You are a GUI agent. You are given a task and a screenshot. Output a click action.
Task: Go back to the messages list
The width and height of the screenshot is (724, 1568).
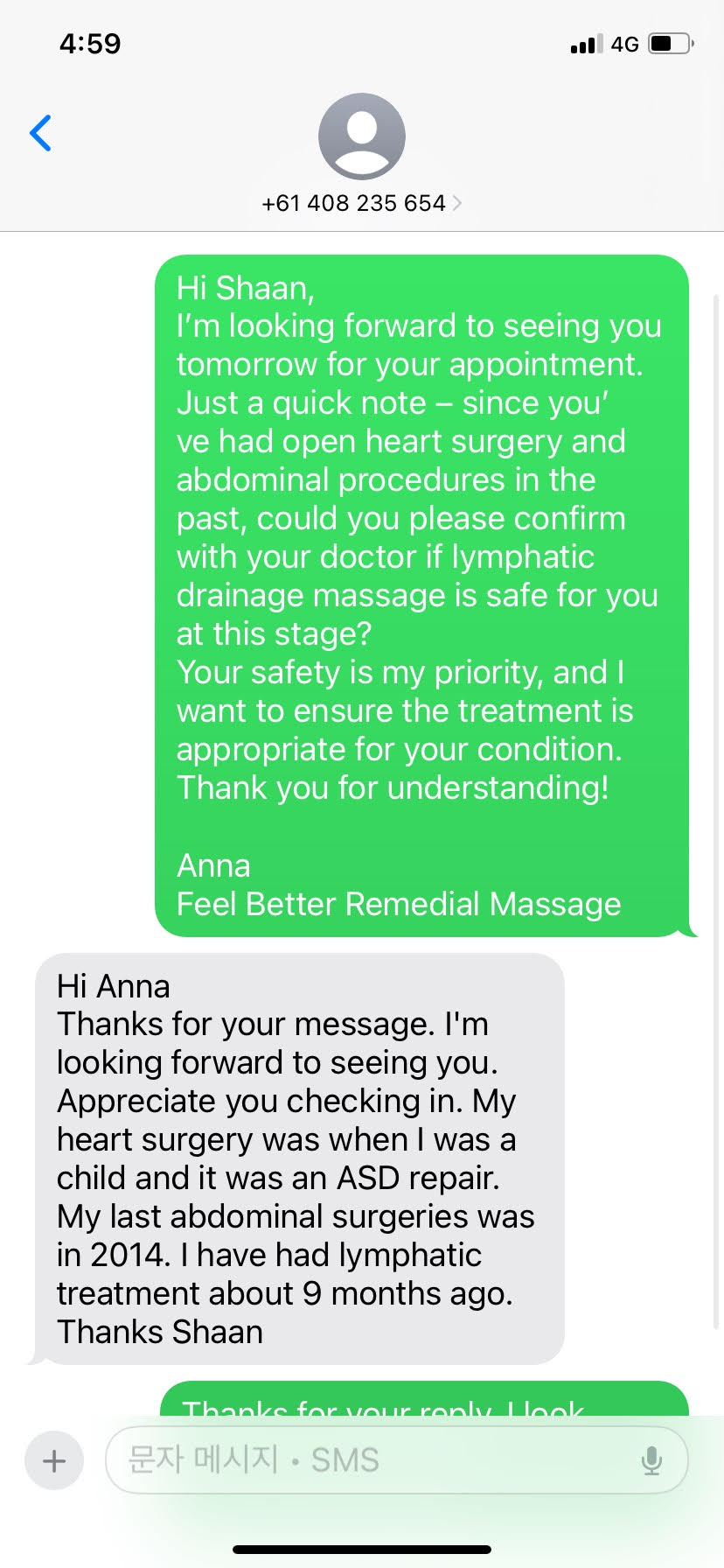point(41,134)
